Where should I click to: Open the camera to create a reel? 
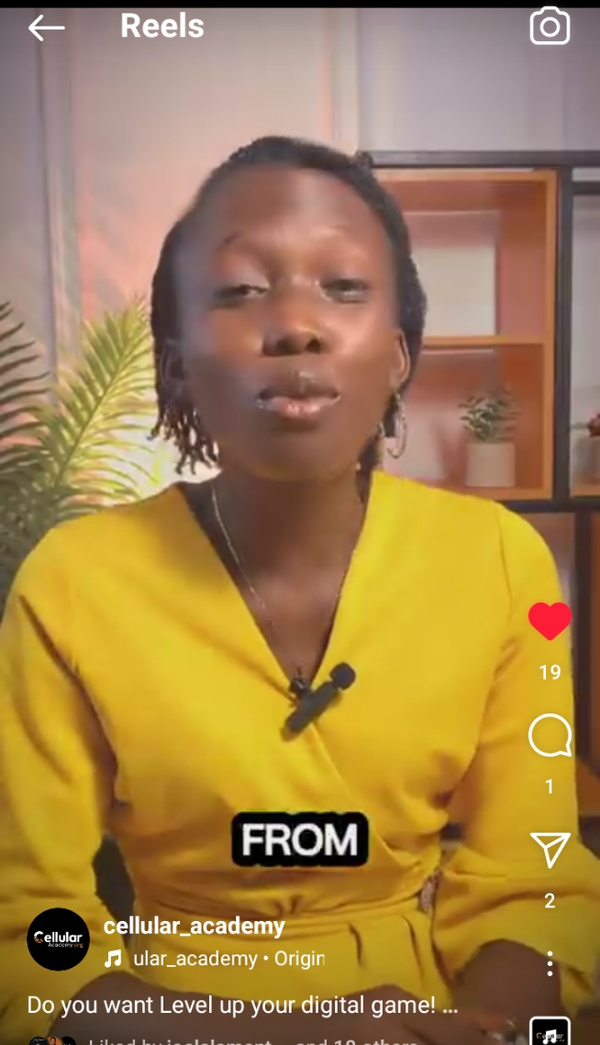click(549, 27)
